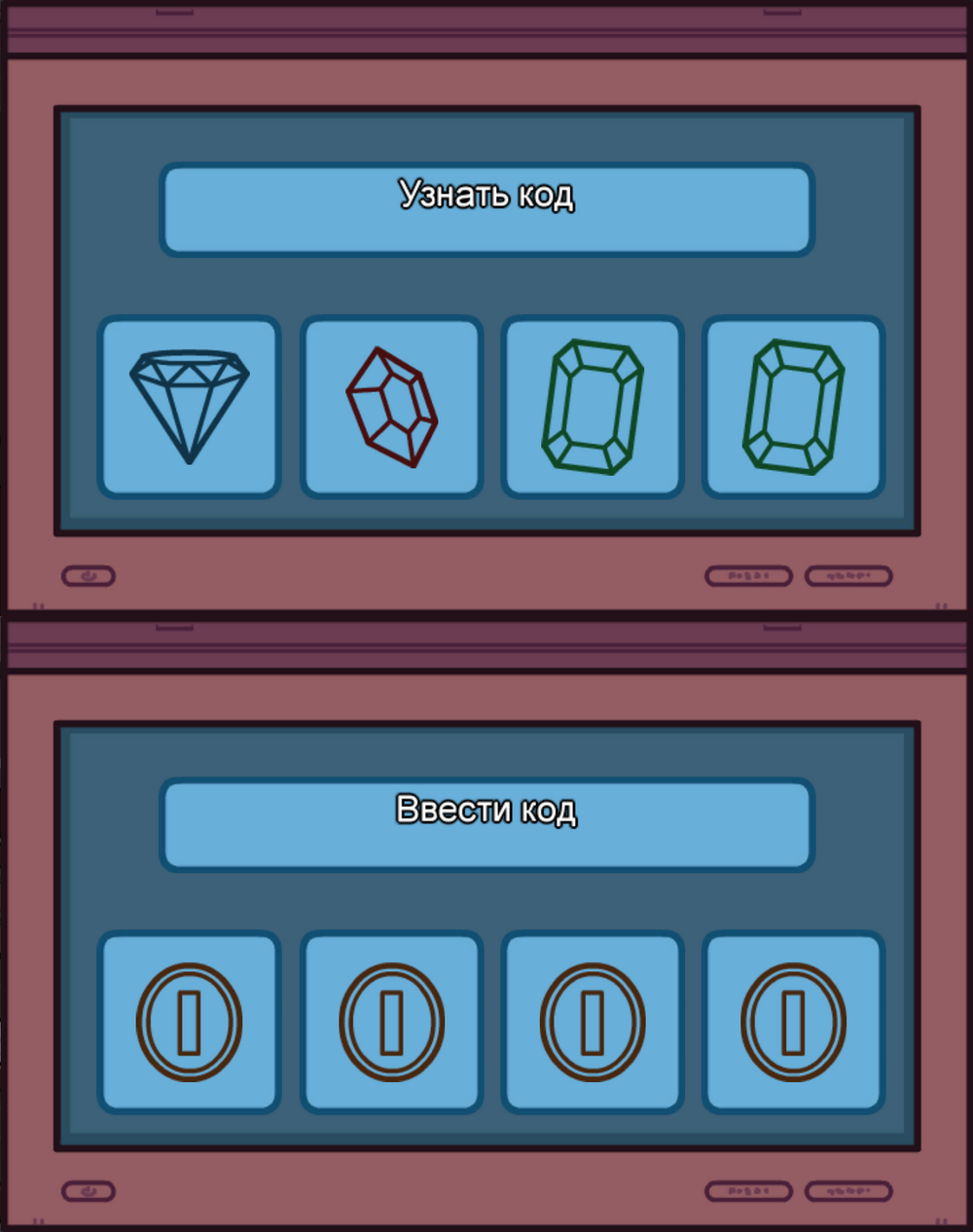Tap the Узнать код panel
Screen dimensions: 973x1232
coord(486,209)
